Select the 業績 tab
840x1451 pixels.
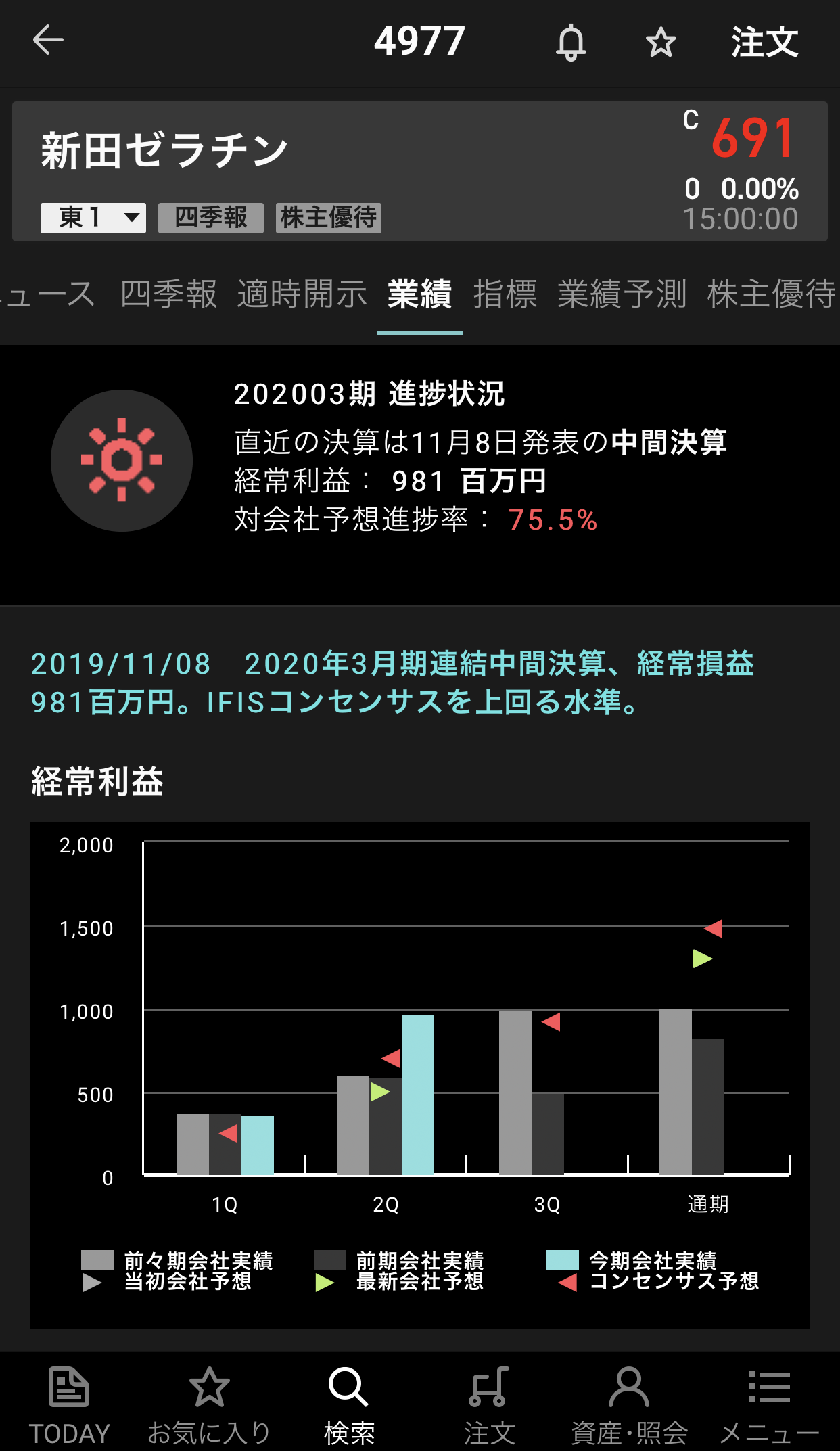[419, 294]
